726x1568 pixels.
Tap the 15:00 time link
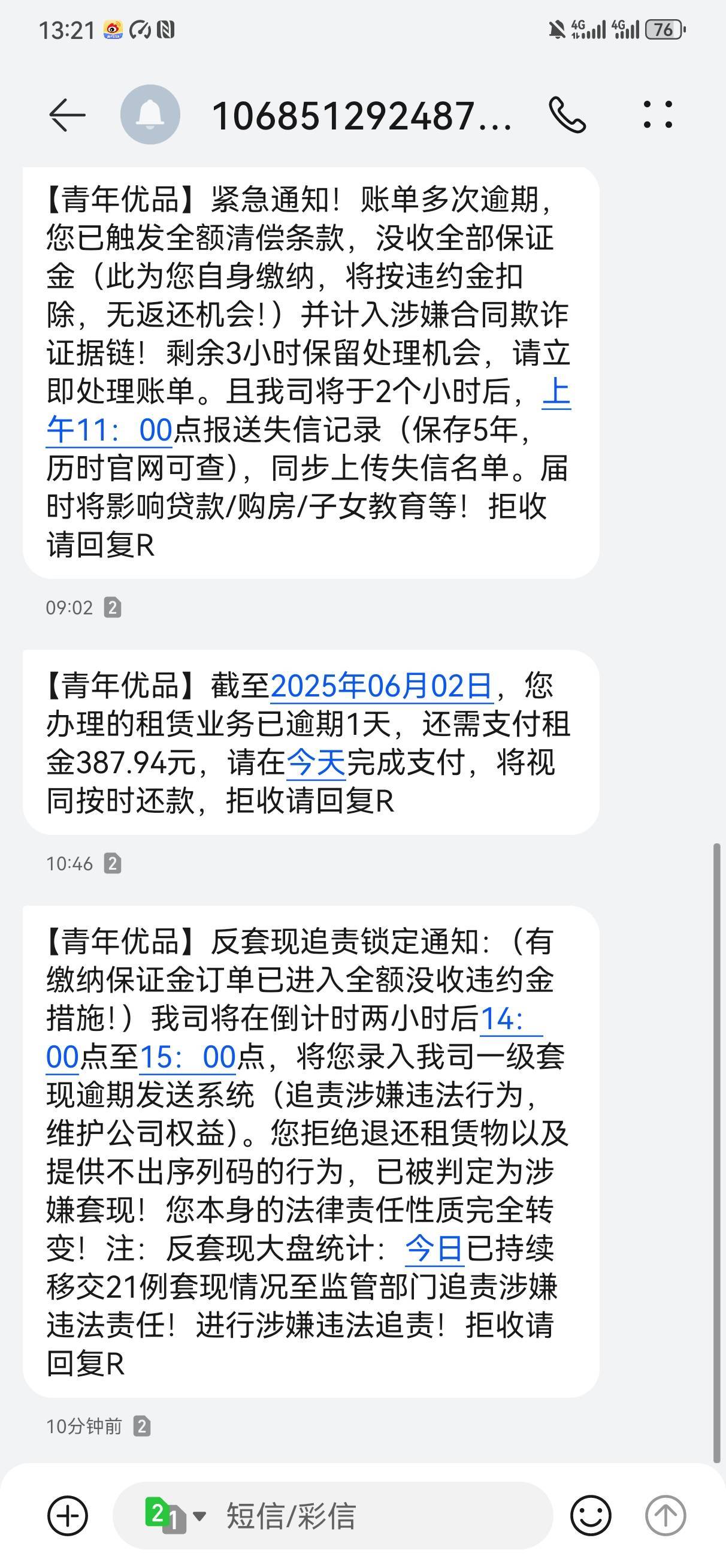[x=188, y=1057]
